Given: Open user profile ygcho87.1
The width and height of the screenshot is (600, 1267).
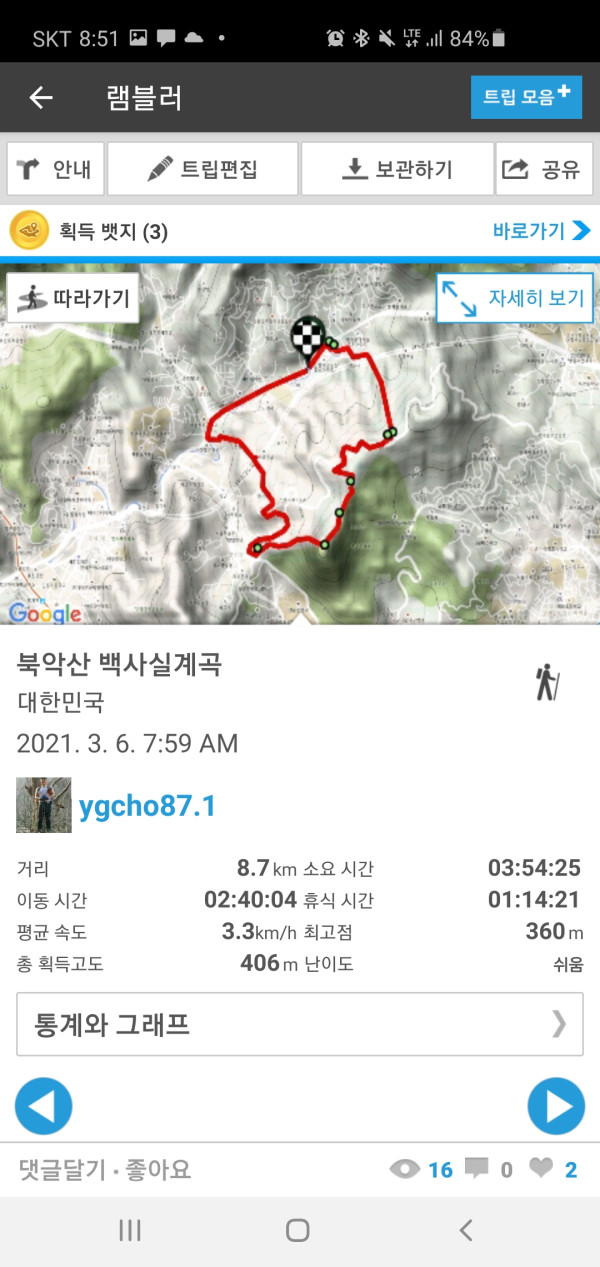Looking at the screenshot, I should click(147, 806).
